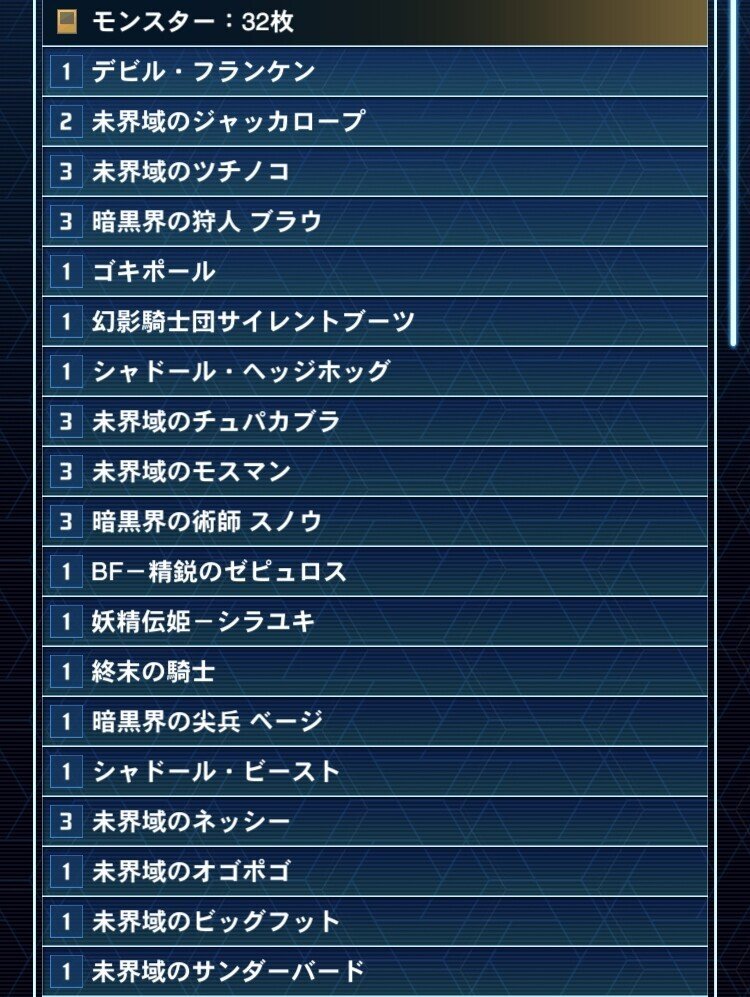
Task: Tap 幻影騎士団サイレントブーツ in the list
Action: (375, 322)
